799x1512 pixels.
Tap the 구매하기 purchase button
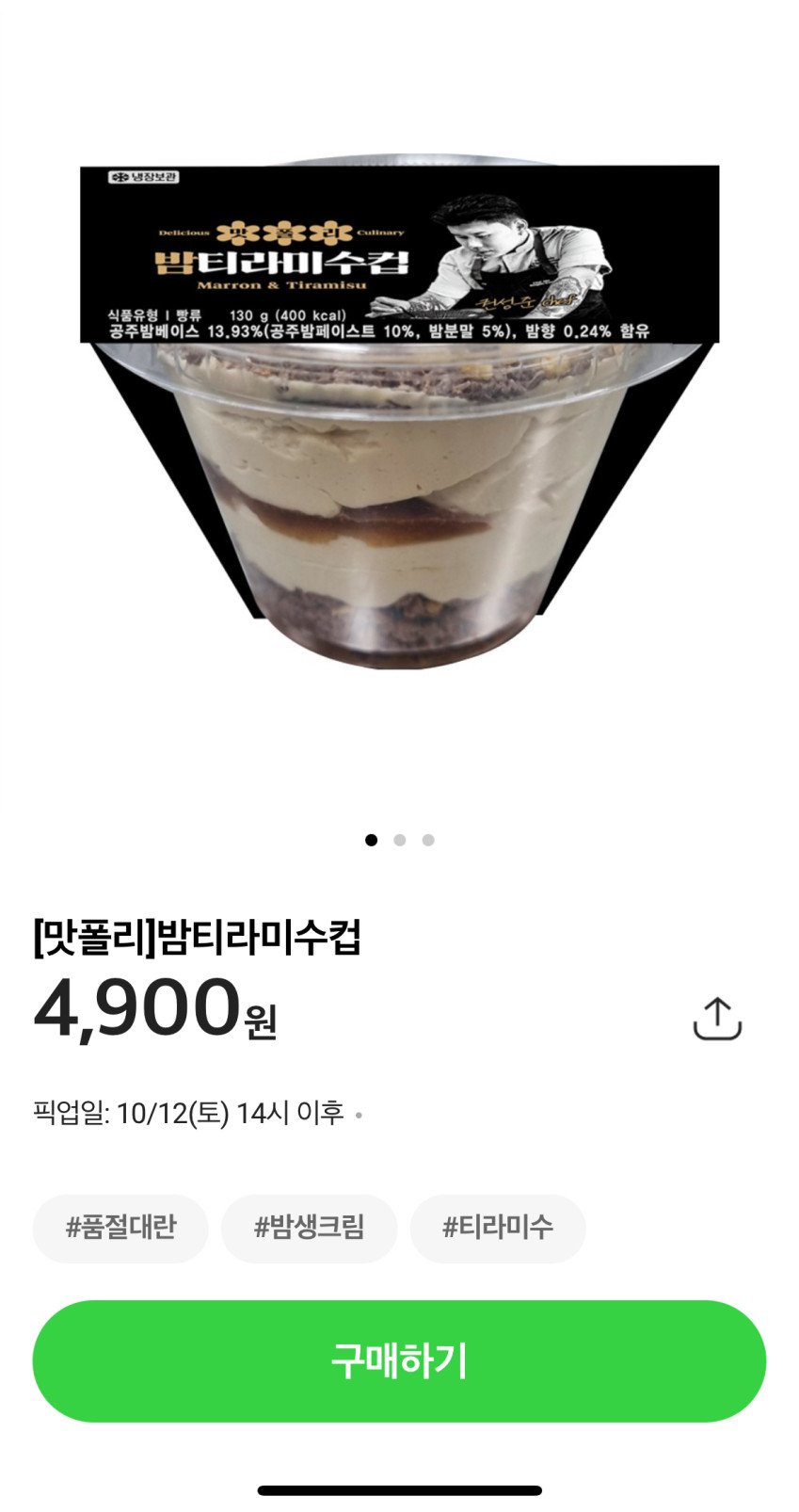click(x=399, y=1360)
